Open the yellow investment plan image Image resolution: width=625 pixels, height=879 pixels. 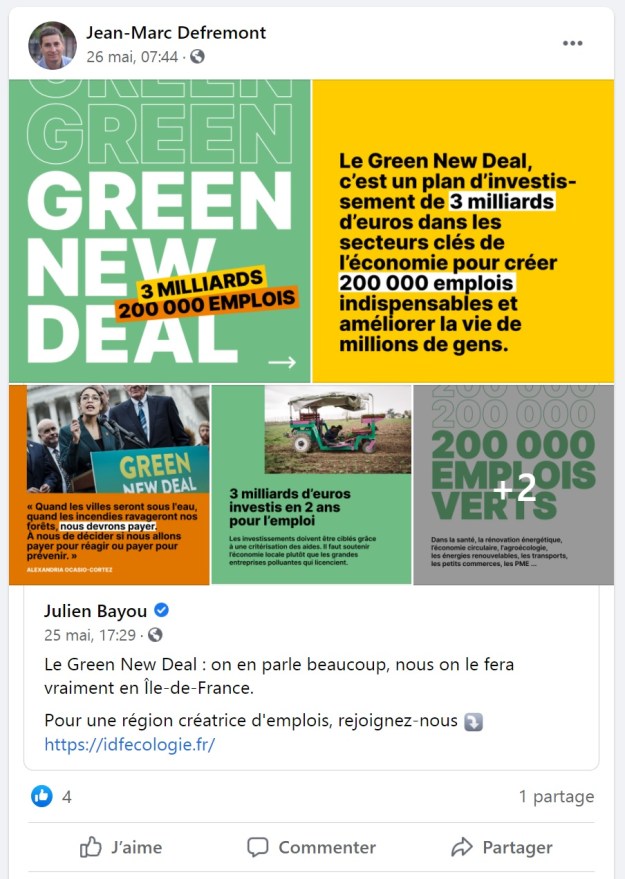(x=463, y=231)
